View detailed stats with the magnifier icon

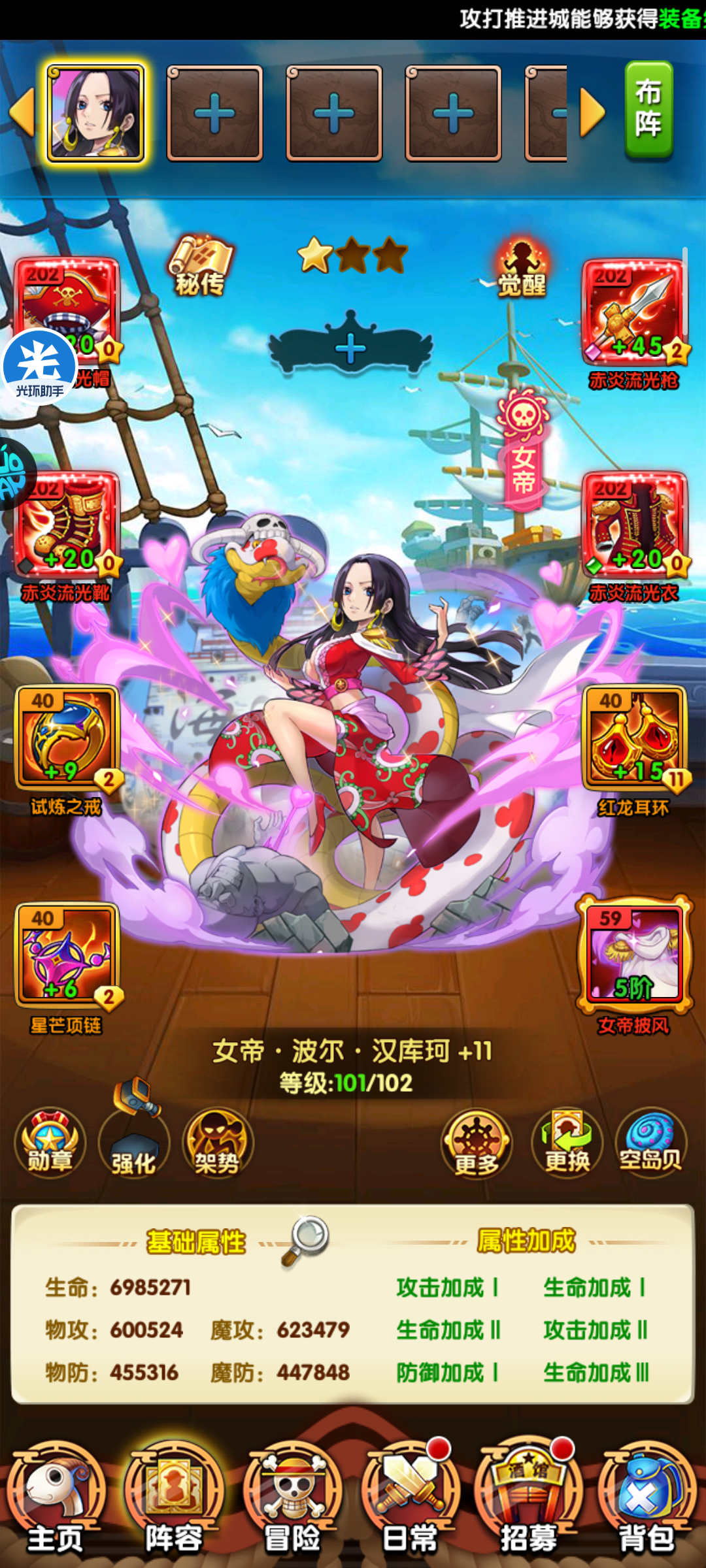pyautogui.click(x=306, y=1239)
